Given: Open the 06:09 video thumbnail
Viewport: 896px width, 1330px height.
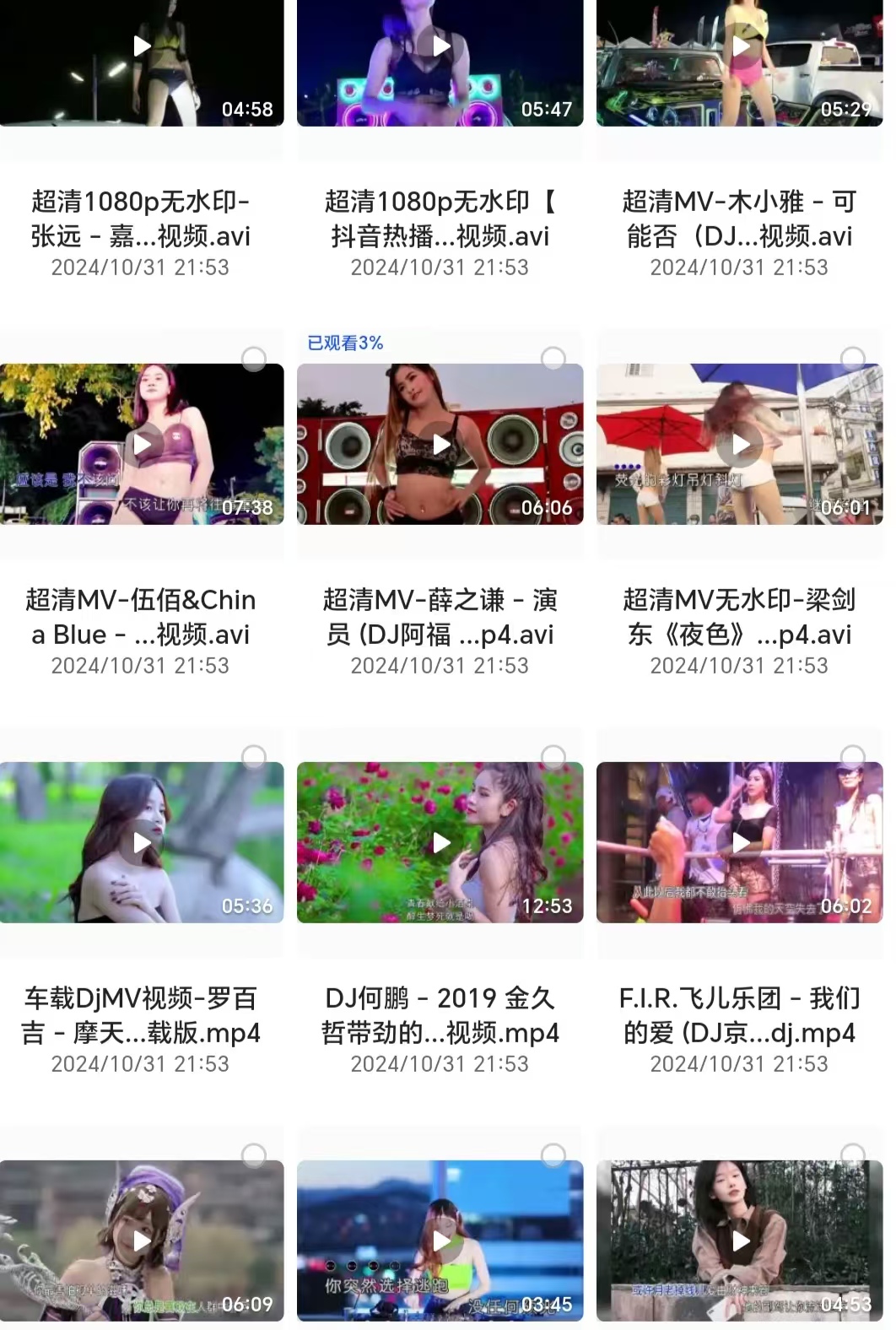Looking at the screenshot, I should click(142, 1241).
